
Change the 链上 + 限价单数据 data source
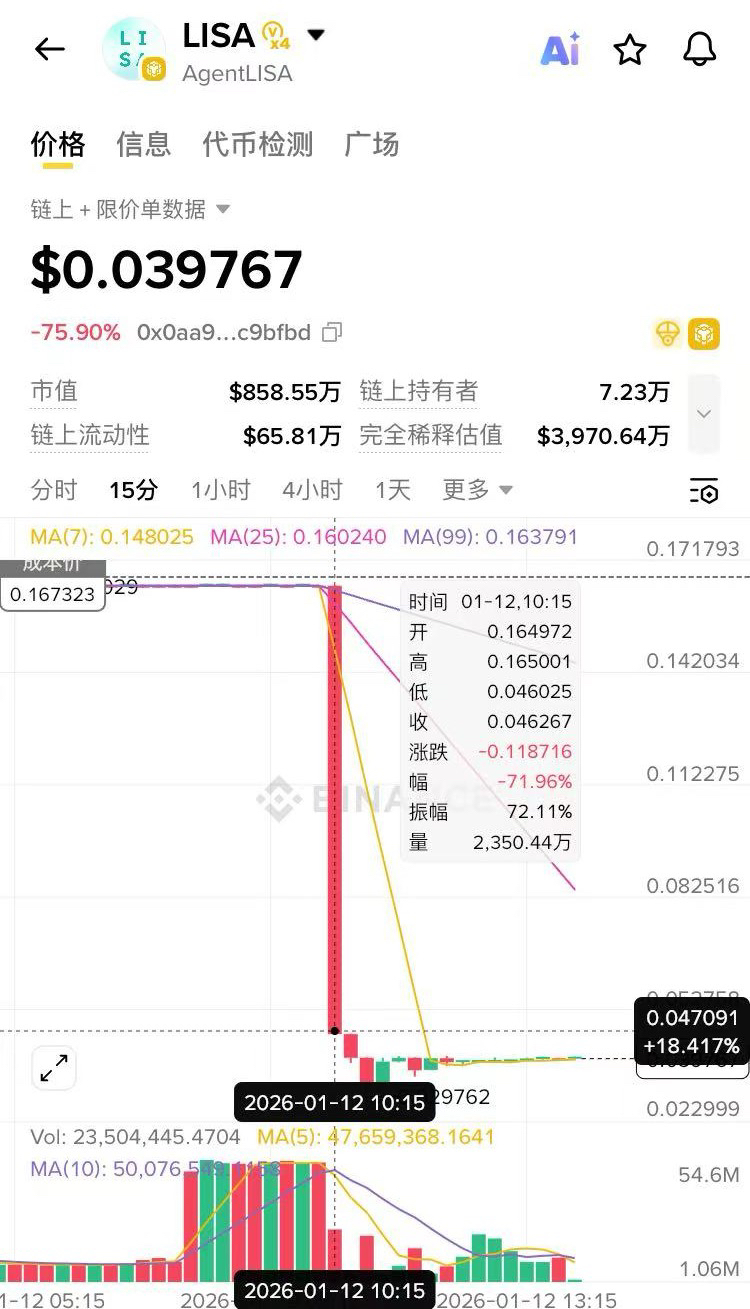coord(130,209)
